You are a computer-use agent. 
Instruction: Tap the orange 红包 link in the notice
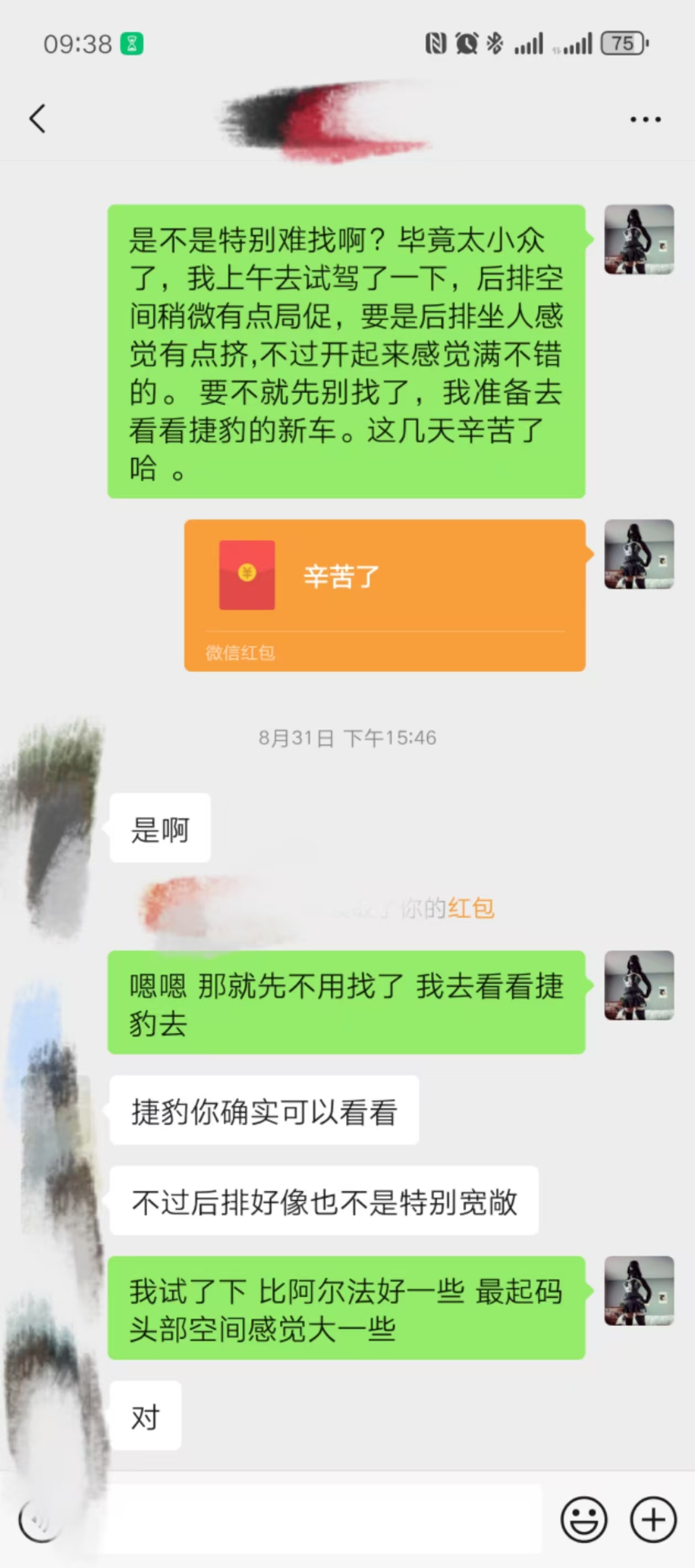coord(471,908)
